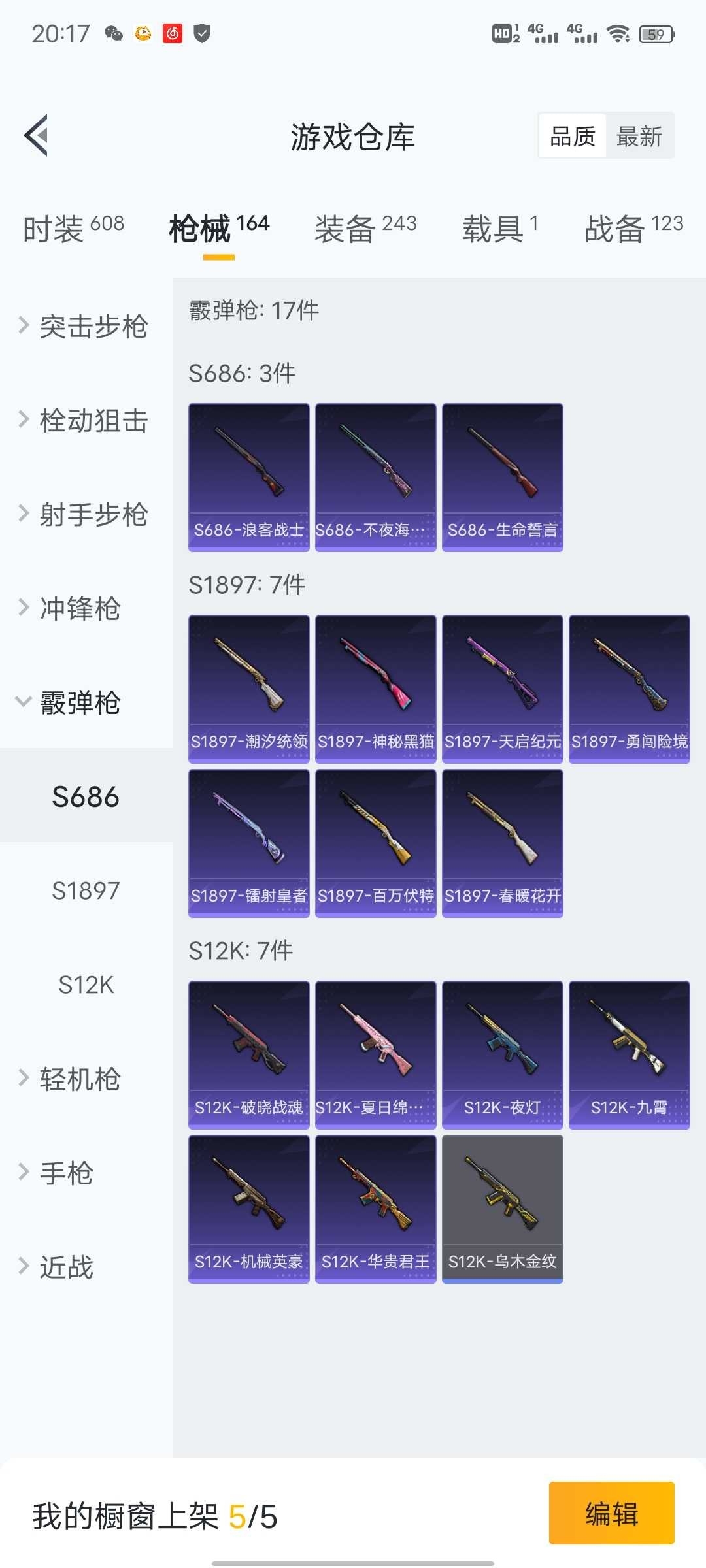Expand the 栓动狙击 category
The width and height of the screenshot is (706, 1568).
(85, 420)
